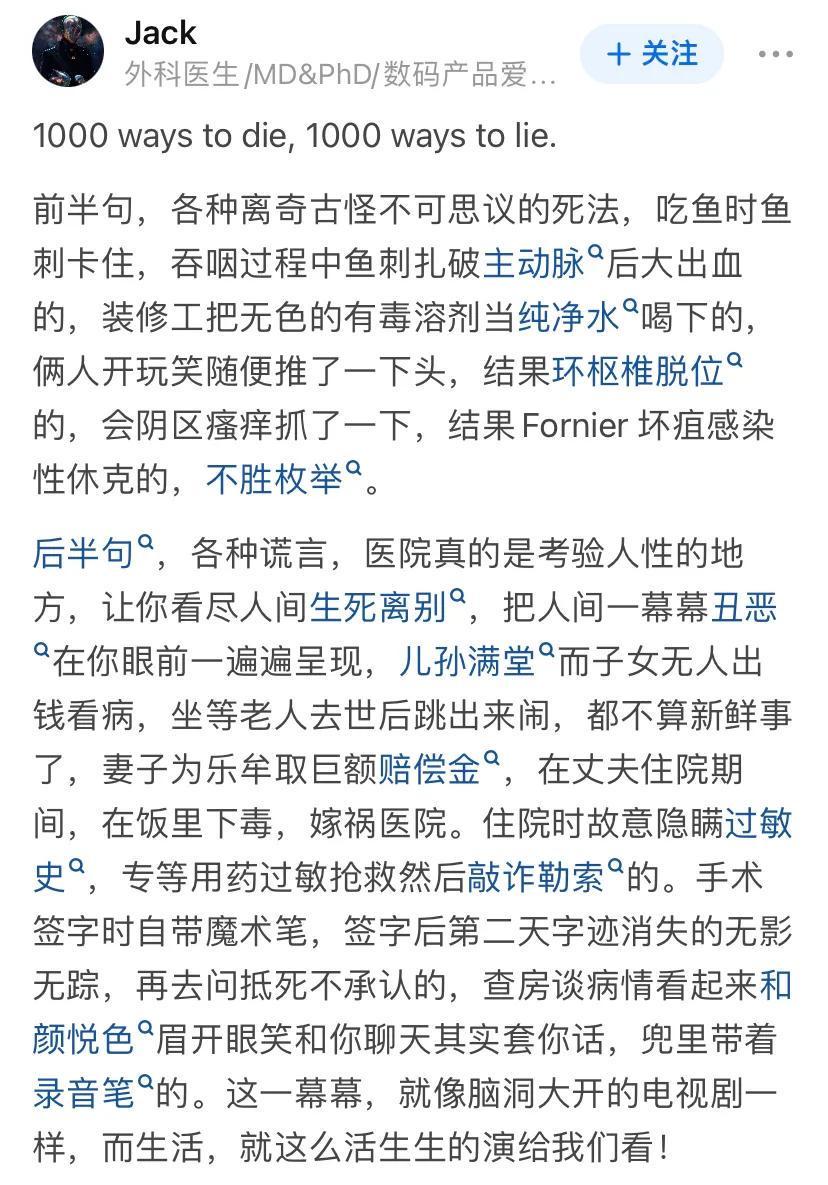This screenshot has width=828, height=1185.
Task: Open the 不胜枚举 search link
Action: click(274, 480)
